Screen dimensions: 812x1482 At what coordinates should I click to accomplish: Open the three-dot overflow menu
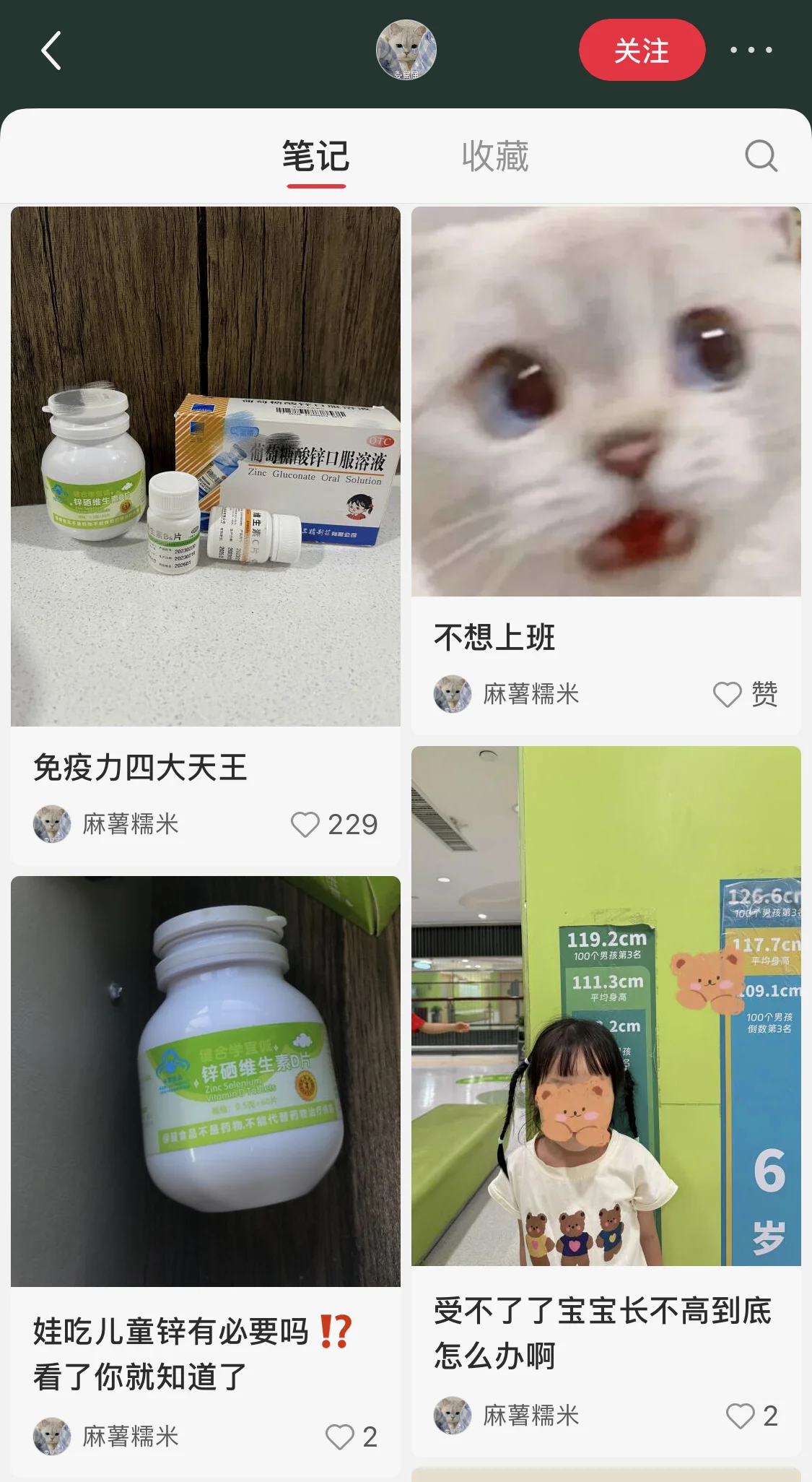pyautogui.click(x=751, y=50)
